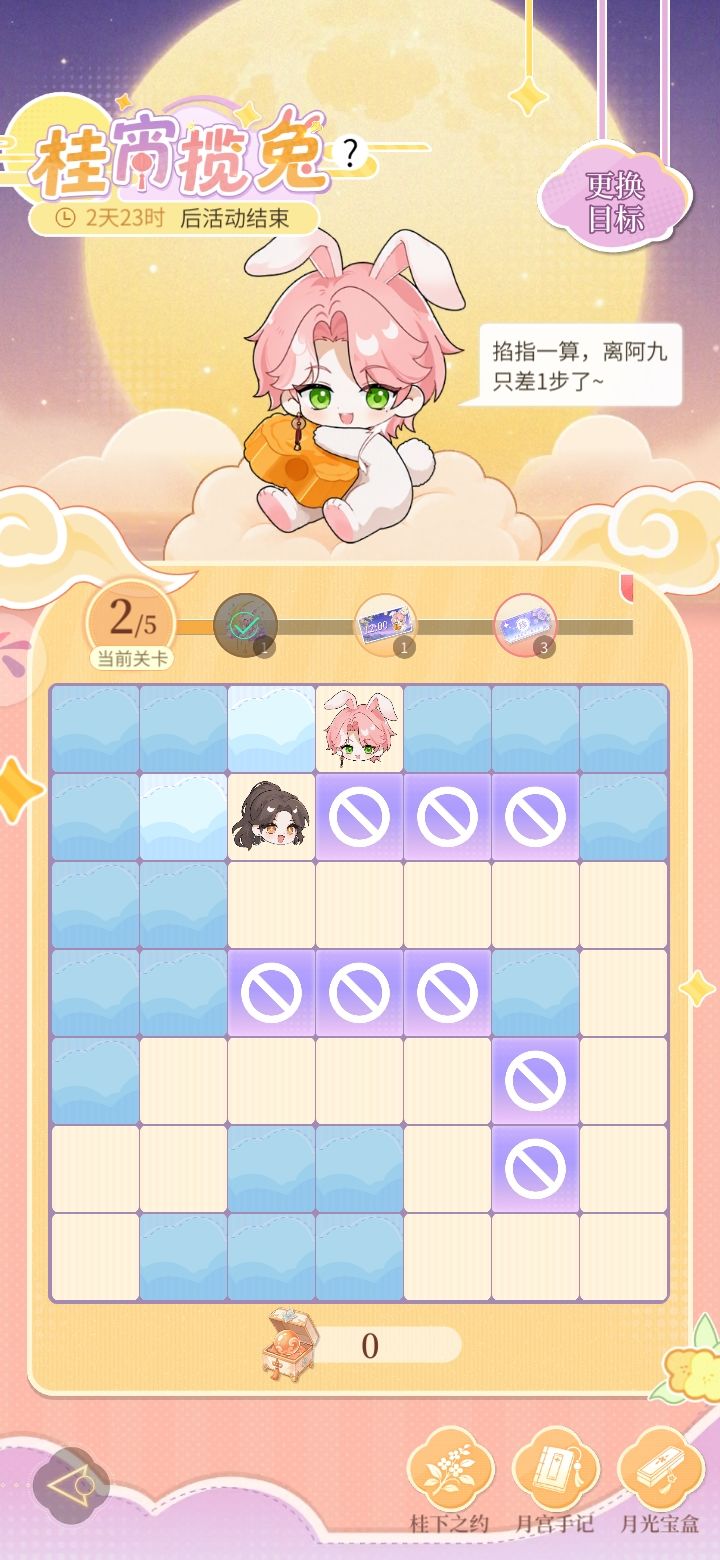Open 桂下之约 at the bottom
Screen dimensions: 720x1560
tap(449, 1479)
